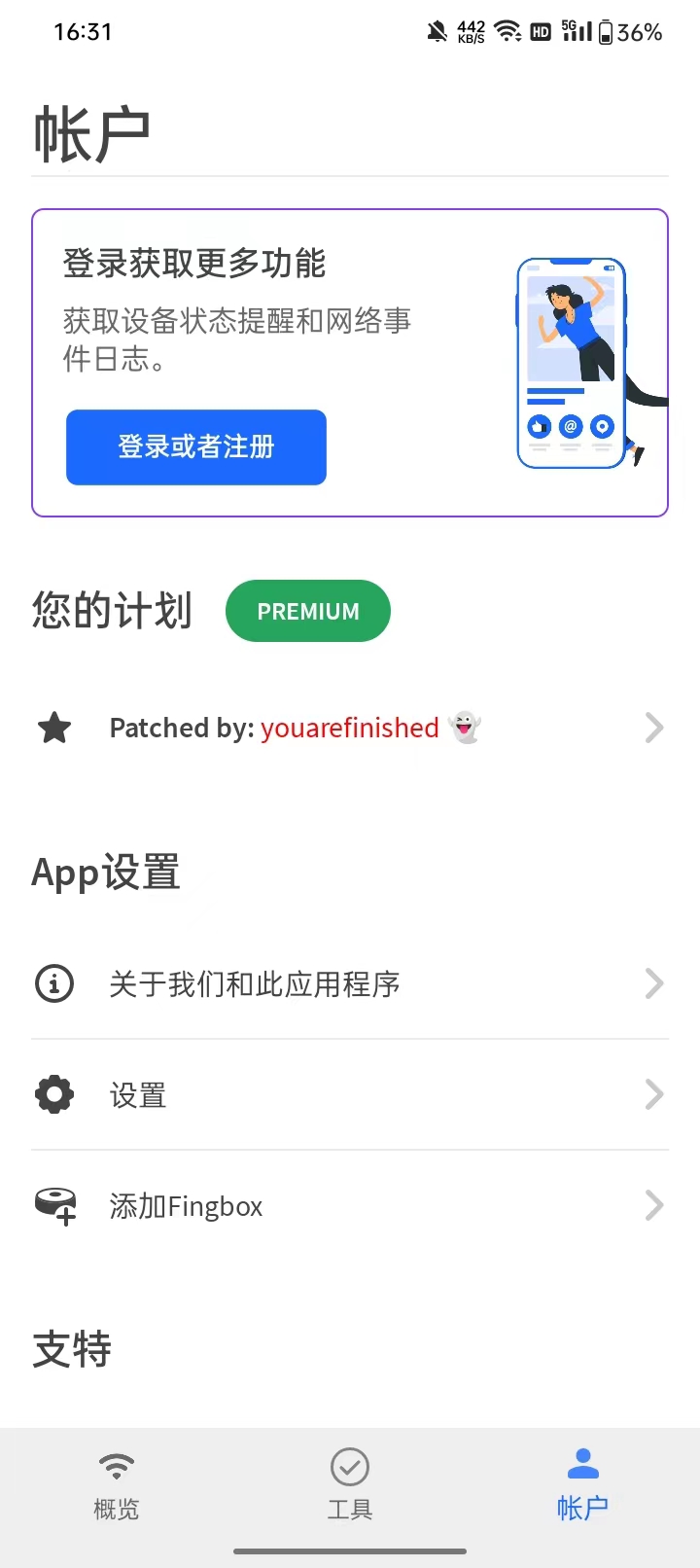Image resolution: width=700 pixels, height=1568 pixels.
Task: Tap the muted notifications icon in status bar
Action: pyautogui.click(x=437, y=31)
